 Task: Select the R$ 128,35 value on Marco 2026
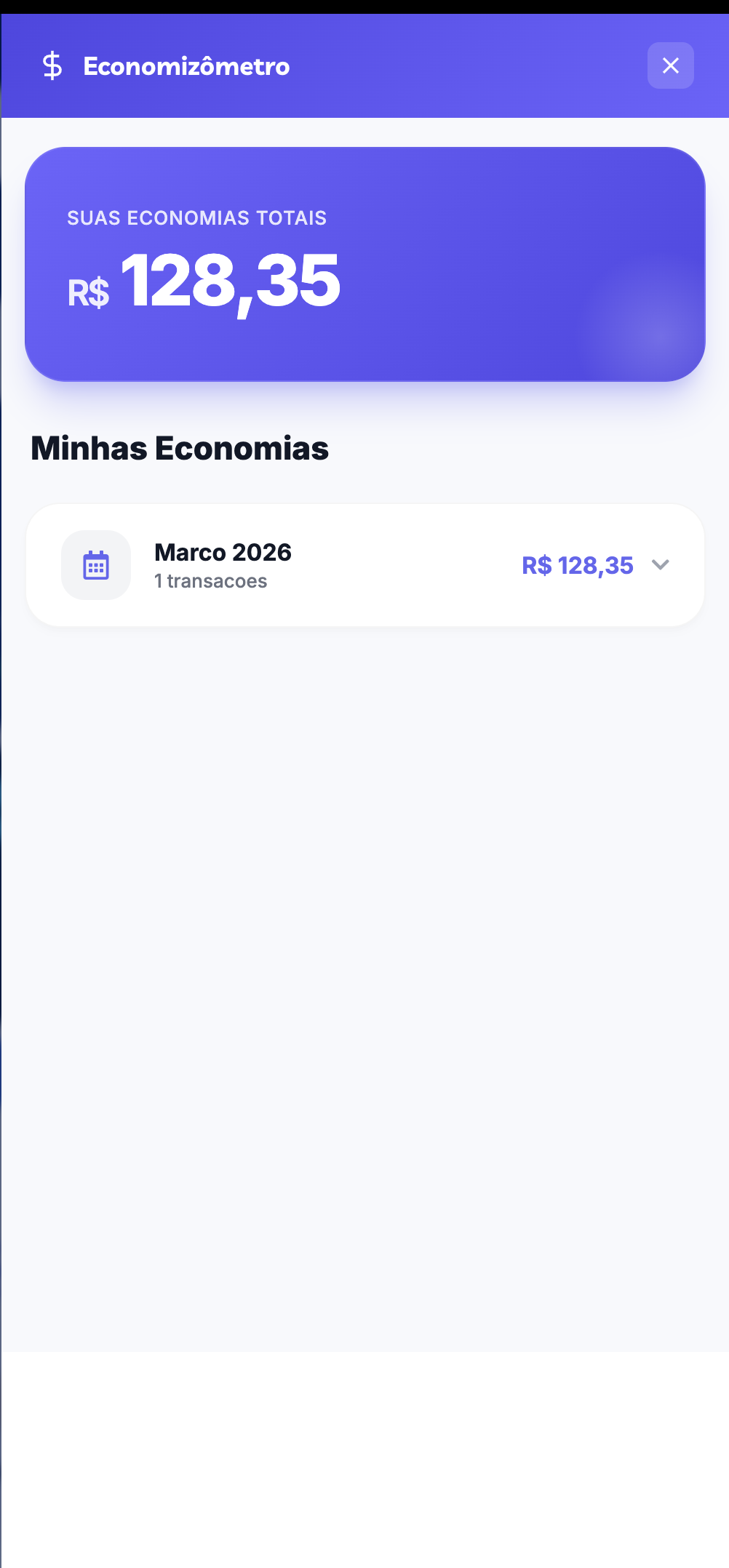point(577,565)
